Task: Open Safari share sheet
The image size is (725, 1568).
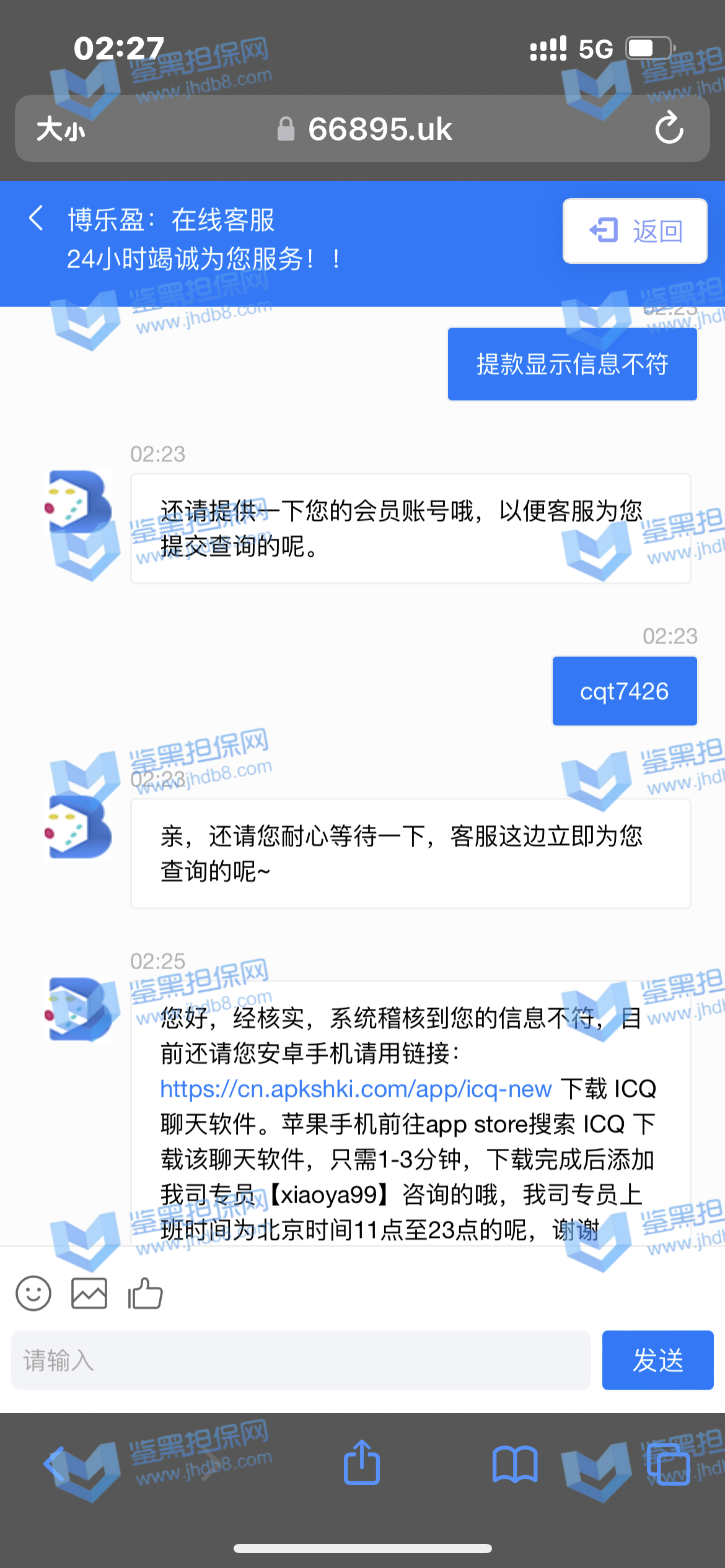Action: click(362, 1463)
